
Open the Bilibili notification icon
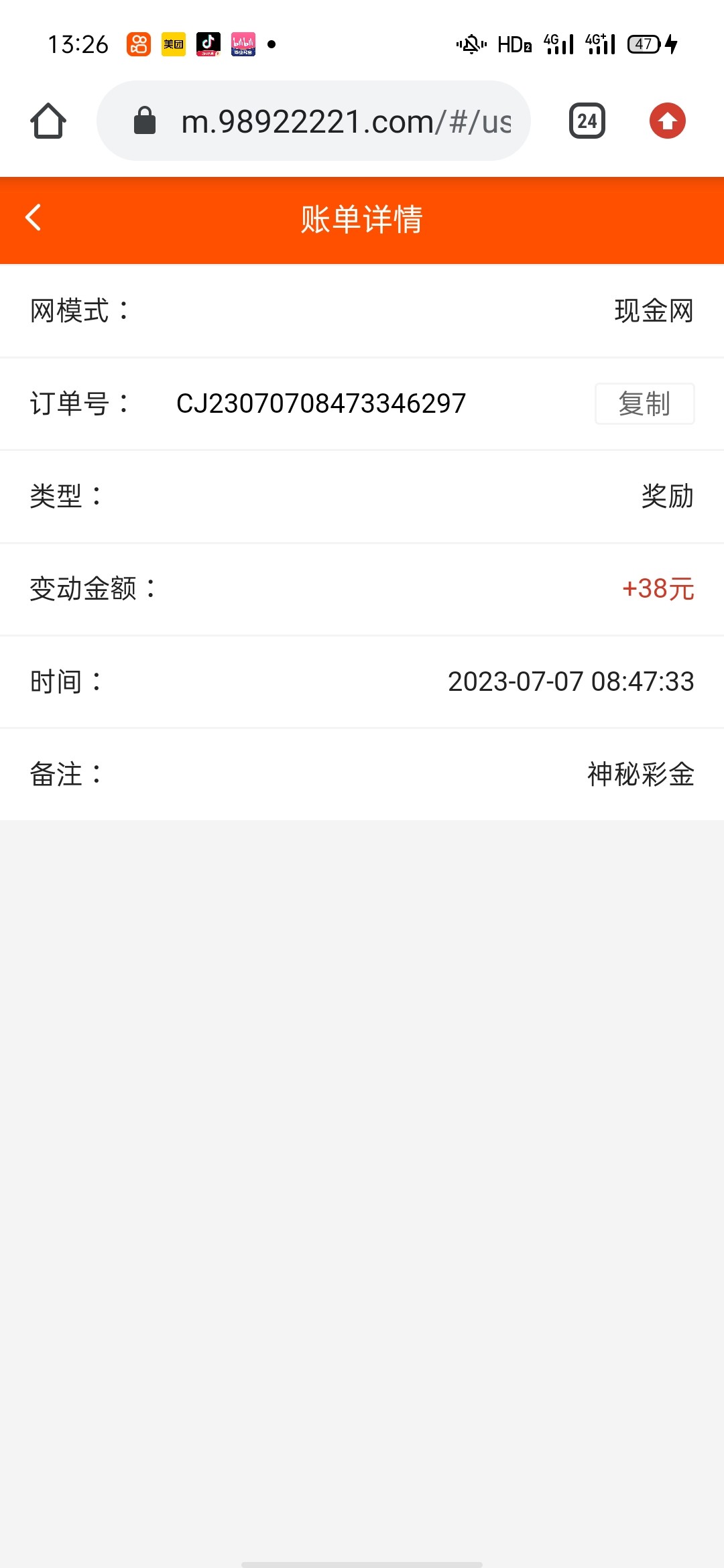(x=243, y=43)
